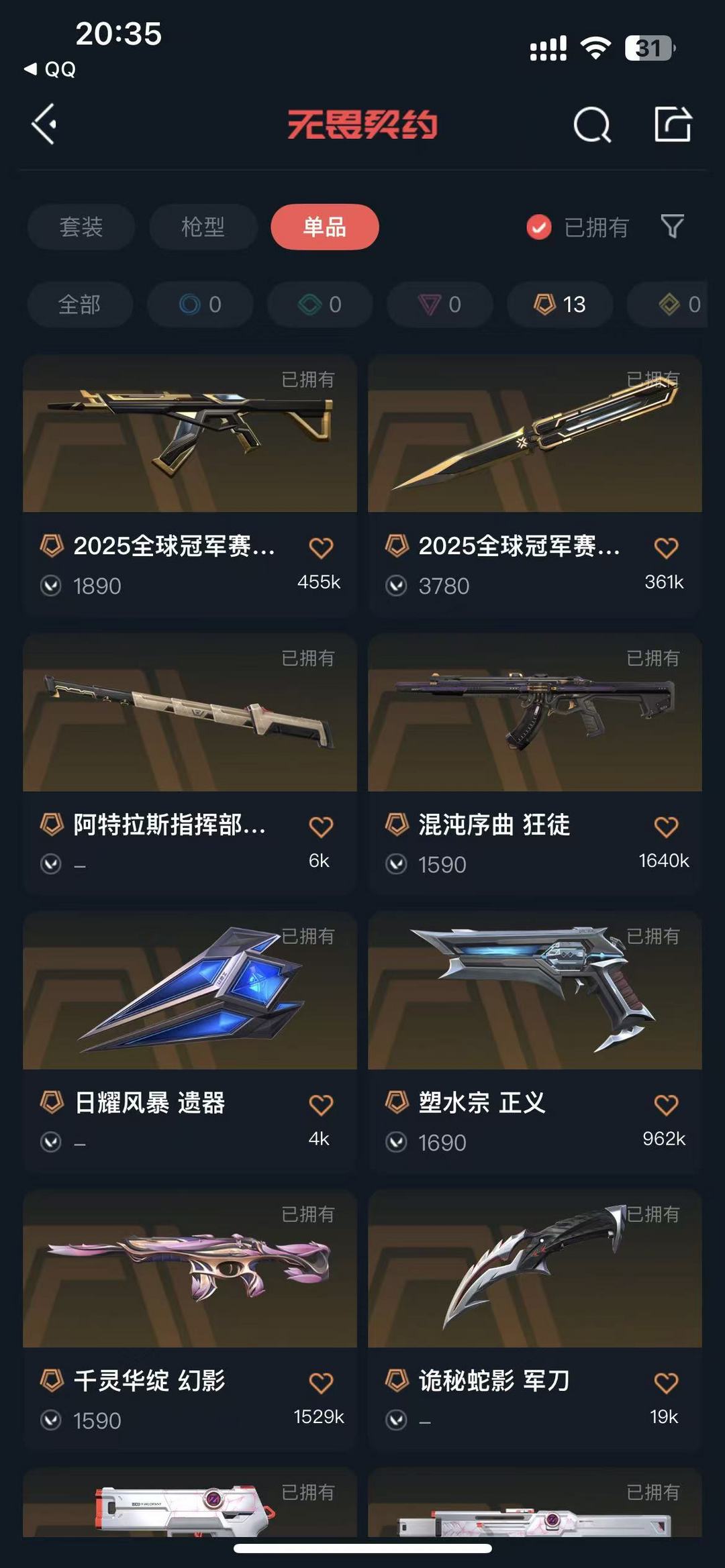725x1568 pixels.
Task: Share this skin collection page
Action: [x=673, y=125]
